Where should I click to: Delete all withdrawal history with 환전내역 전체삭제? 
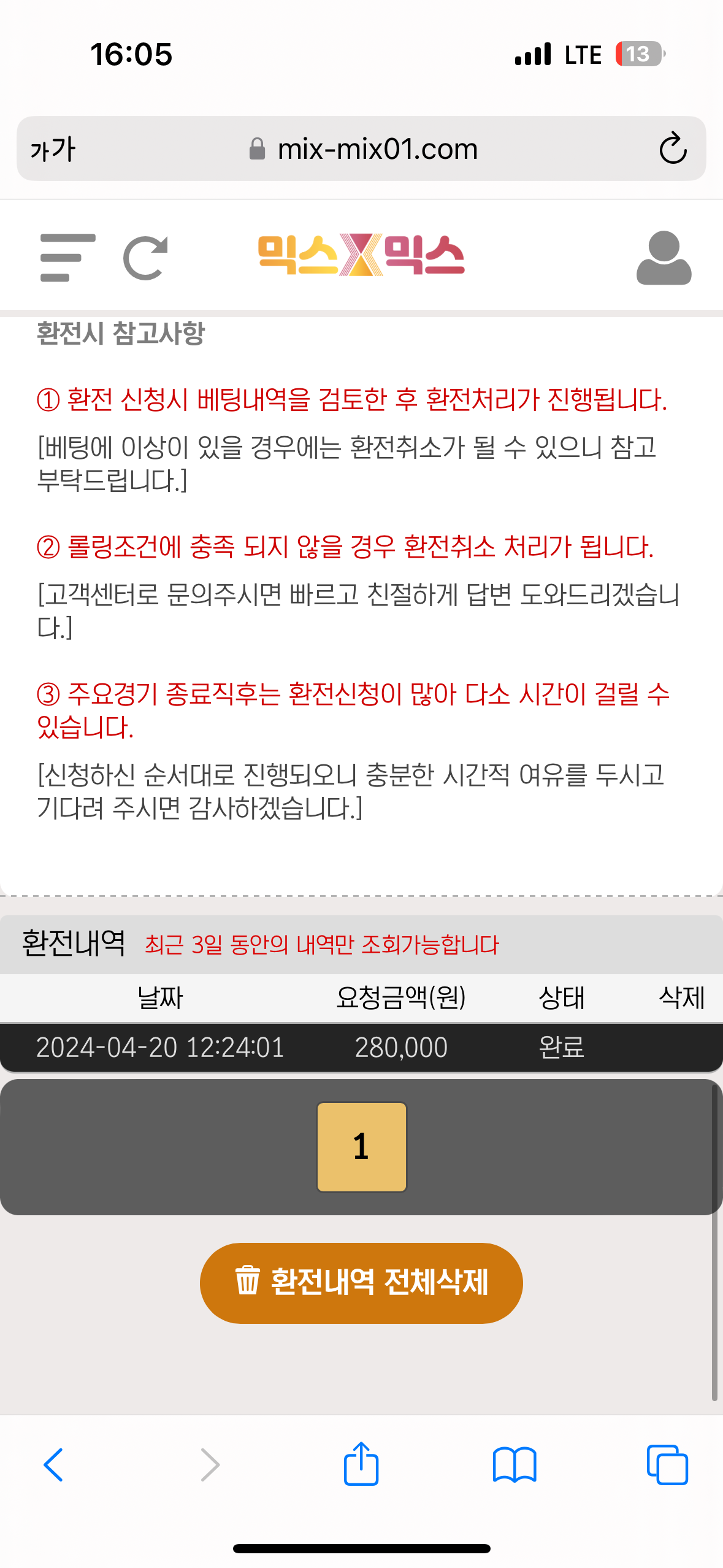[x=361, y=1283]
